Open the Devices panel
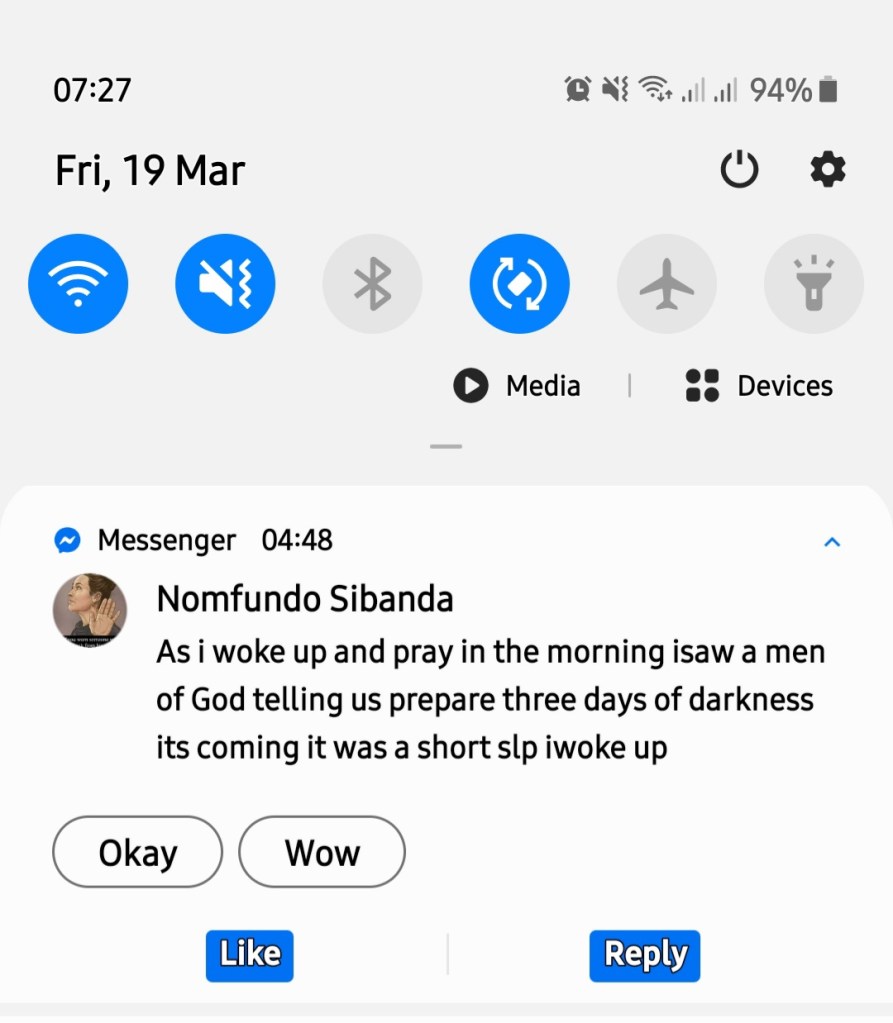Image resolution: width=893 pixels, height=1023 pixels. [x=759, y=386]
